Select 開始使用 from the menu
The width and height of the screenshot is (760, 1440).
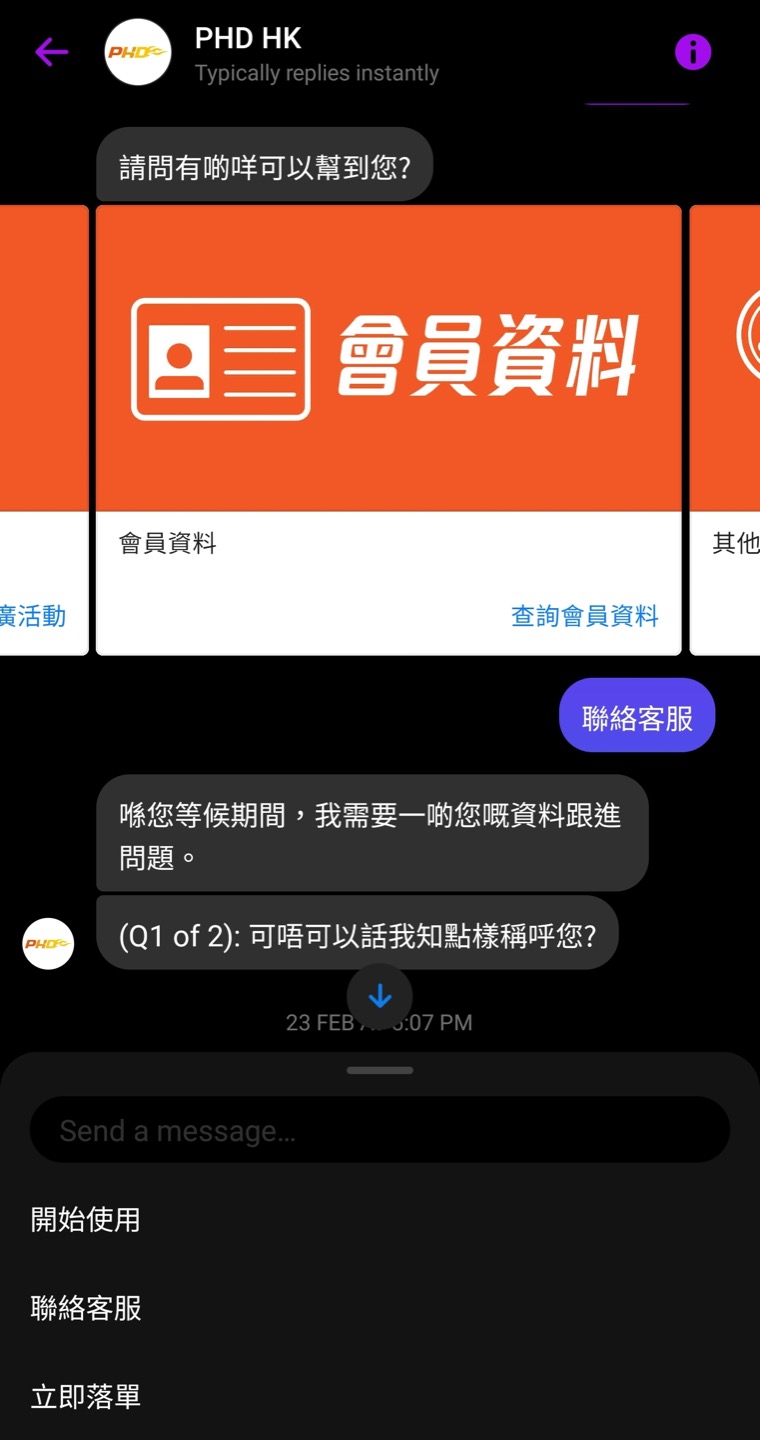point(86,1219)
